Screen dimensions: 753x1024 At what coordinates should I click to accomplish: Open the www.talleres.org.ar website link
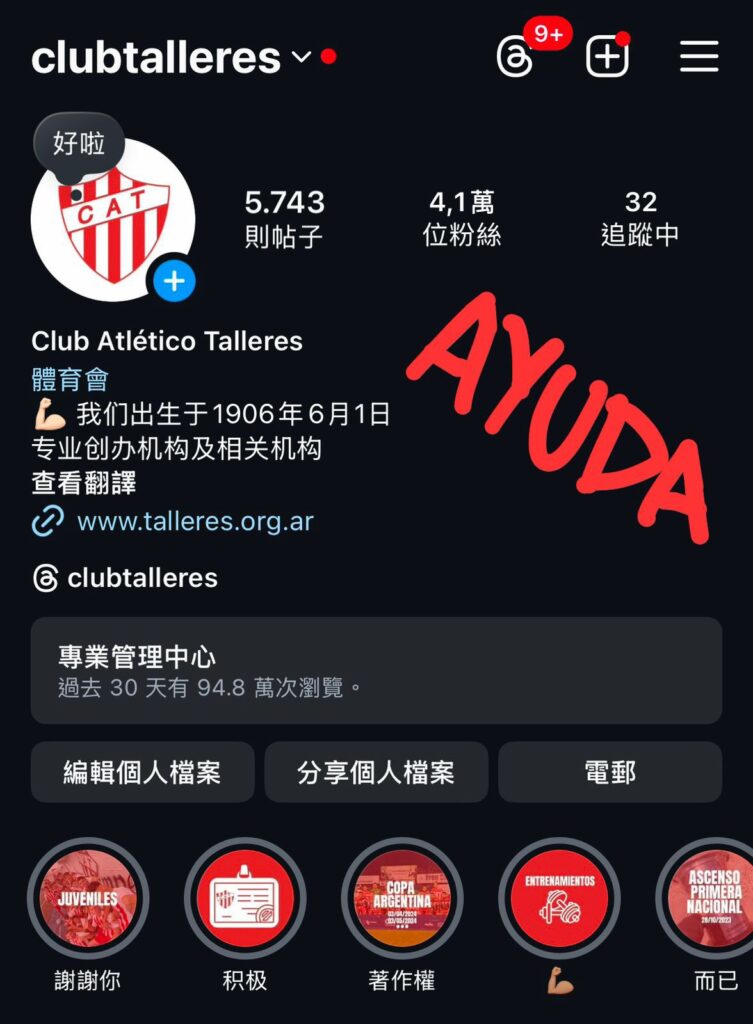tap(195, 521)
